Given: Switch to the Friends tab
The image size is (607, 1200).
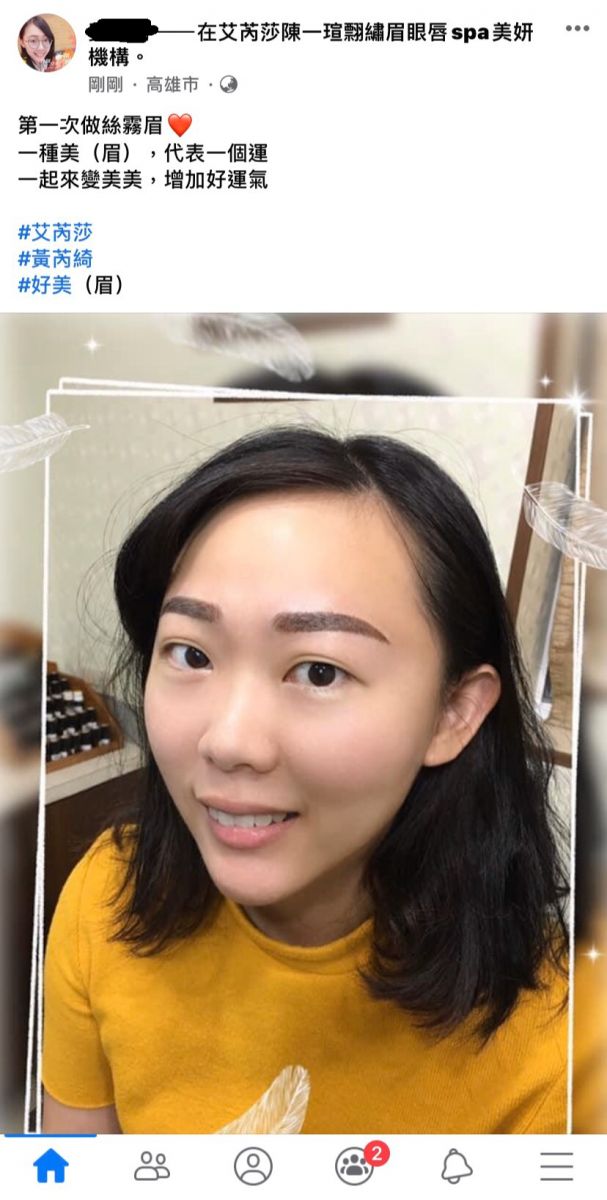Looking at the screenshot, I should (x=152, y=1166).
